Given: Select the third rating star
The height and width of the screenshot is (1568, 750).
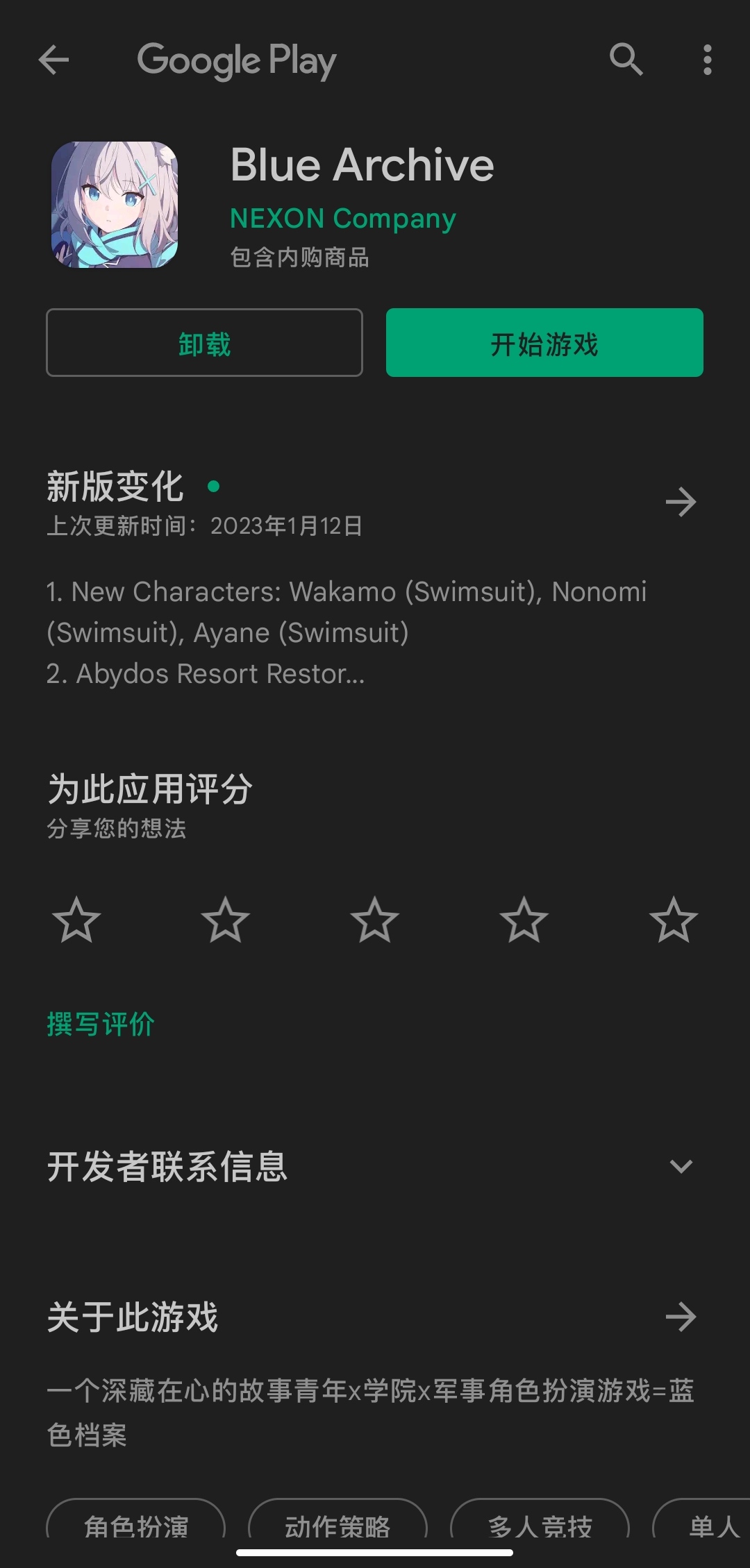Looking at the screenshot, I should point(375,920).
